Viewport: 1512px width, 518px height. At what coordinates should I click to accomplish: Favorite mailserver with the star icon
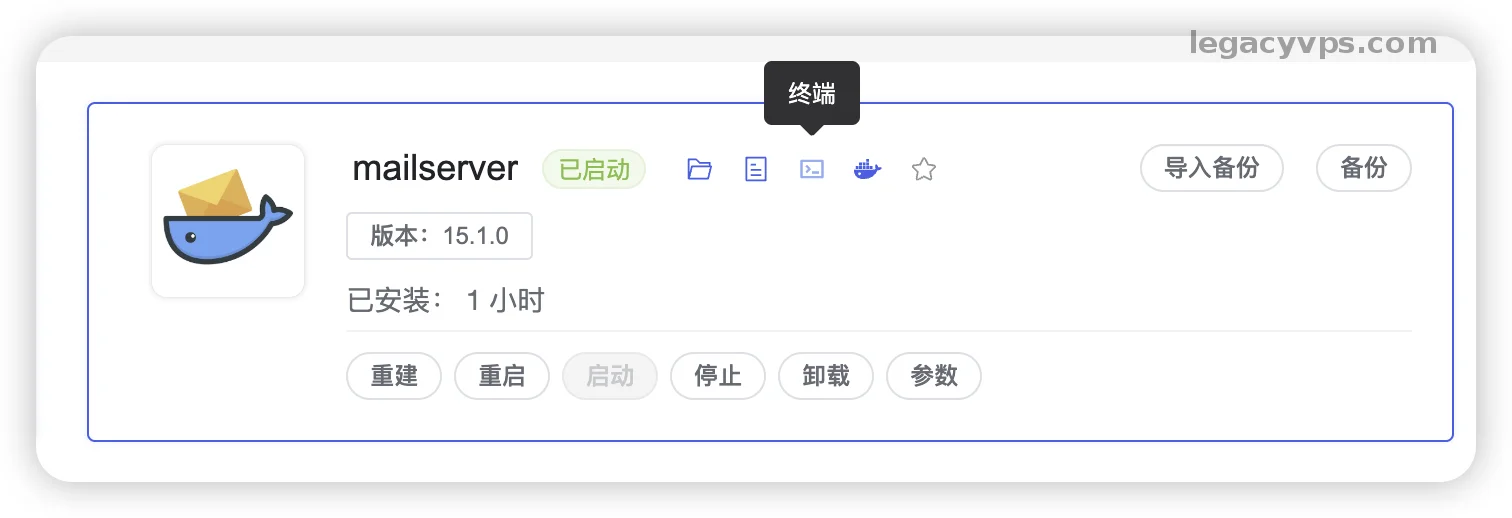[924, 170]
